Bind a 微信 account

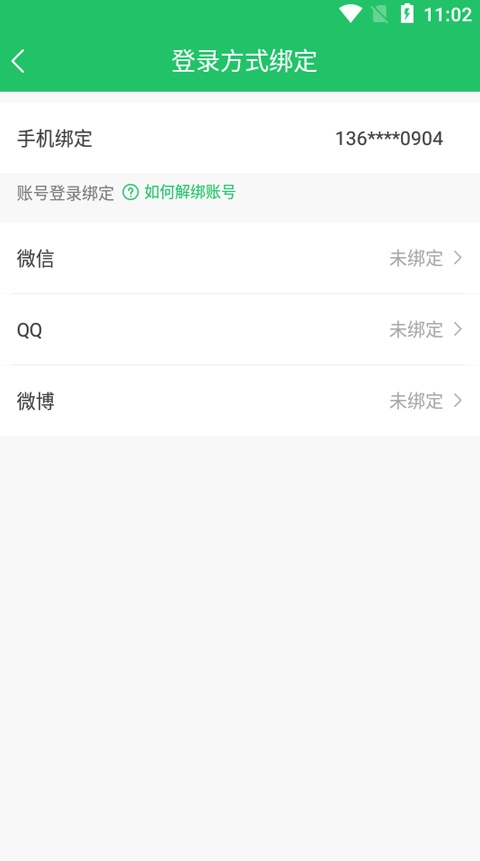pos(240,258)
